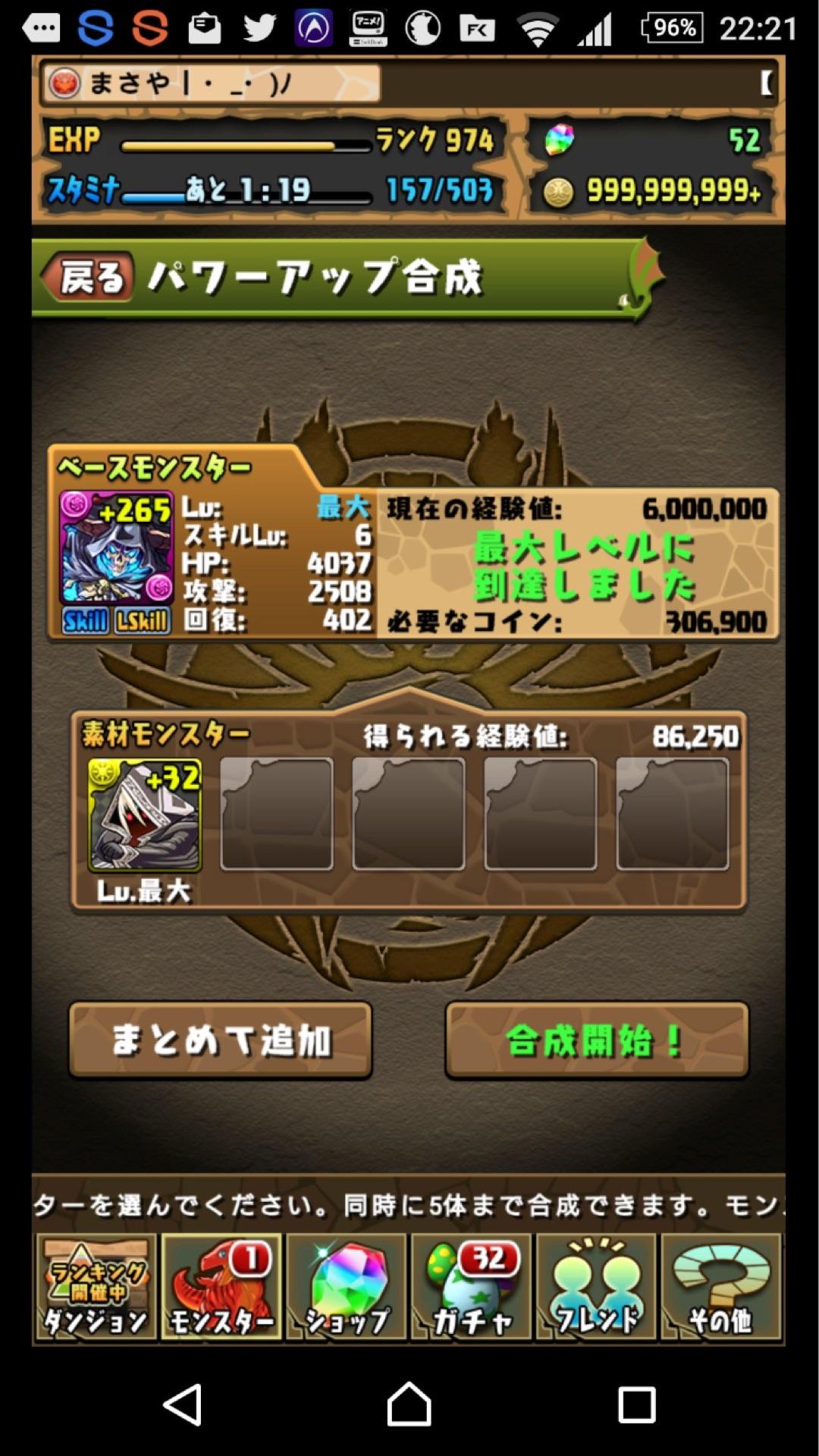Start fusion with 合成開始！ button
The height and width of the screenshot is (1456, 819).
click(x=596, y=1040)
